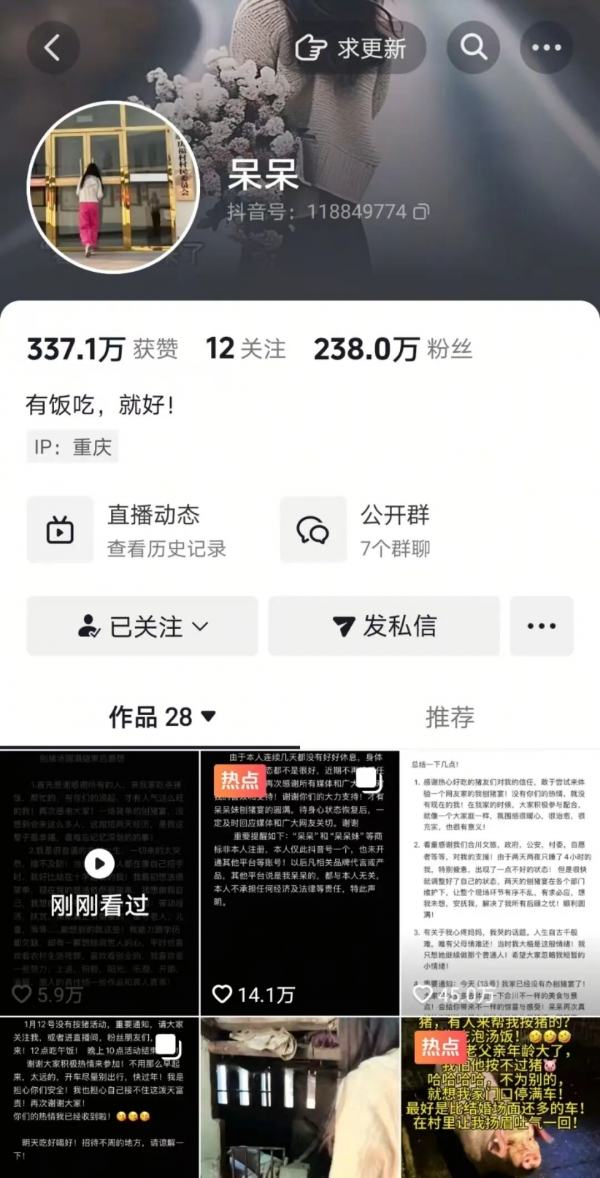Image resolution: width=600 pixels, height=1178 pixels.
Task: Open the 1月12号 activity notice post
Action: [98, 1095]
